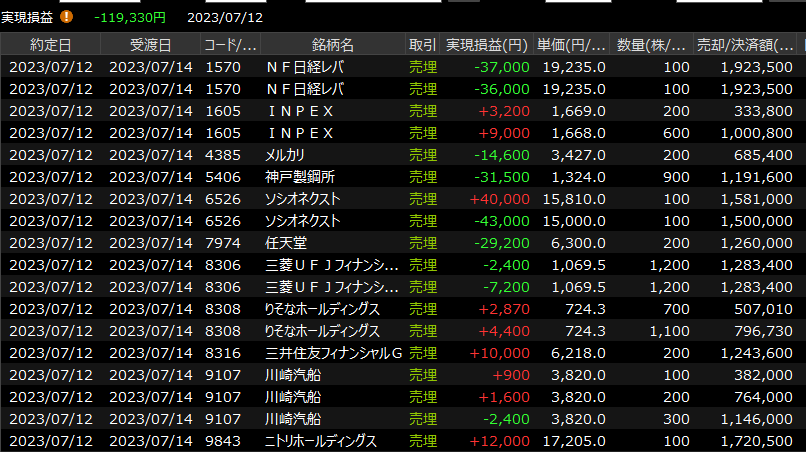
Task: Tap the コード column header
Action: click(x=230, y=45)
